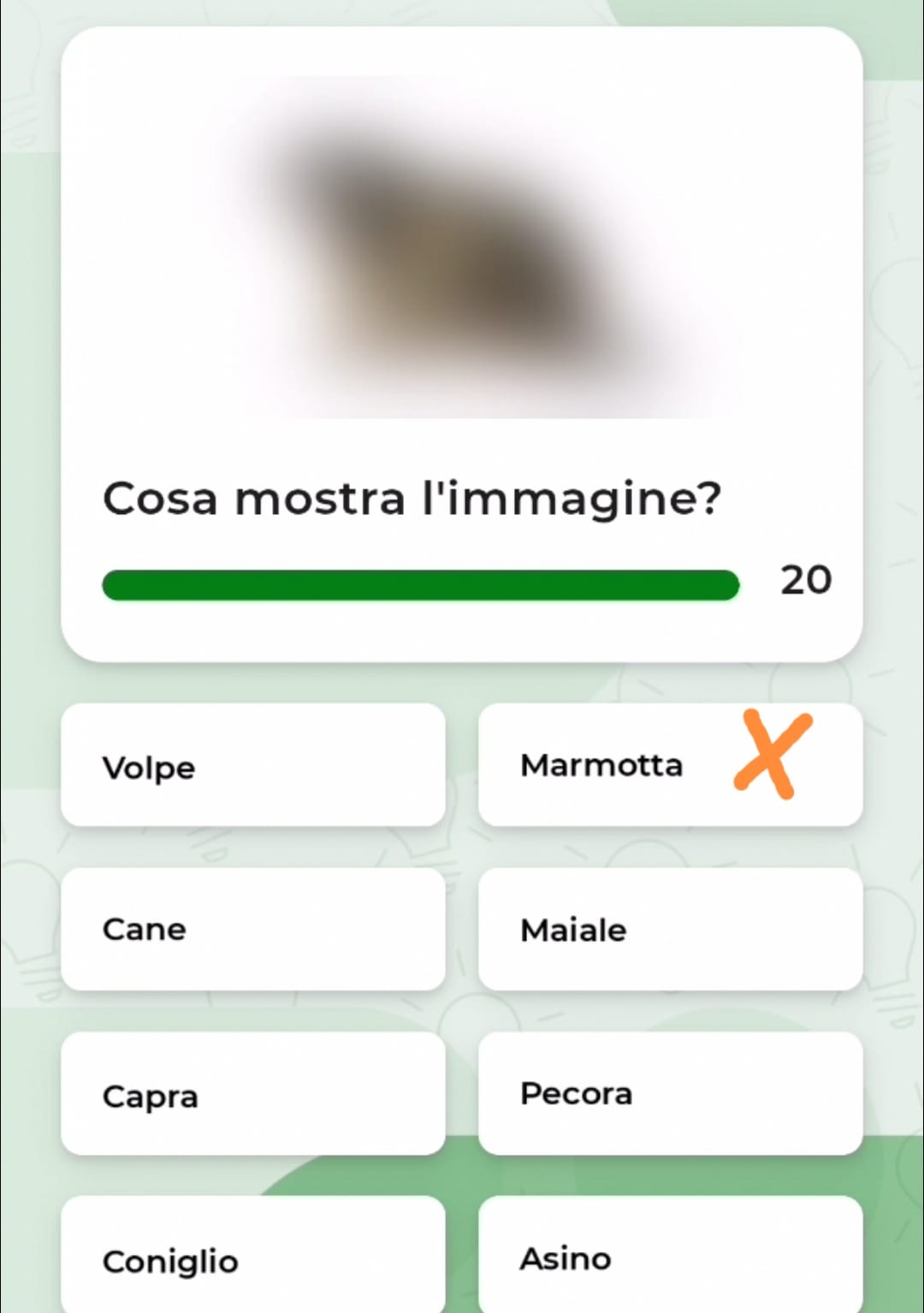Choose Marmotta as the answer

tap(669, 766)
